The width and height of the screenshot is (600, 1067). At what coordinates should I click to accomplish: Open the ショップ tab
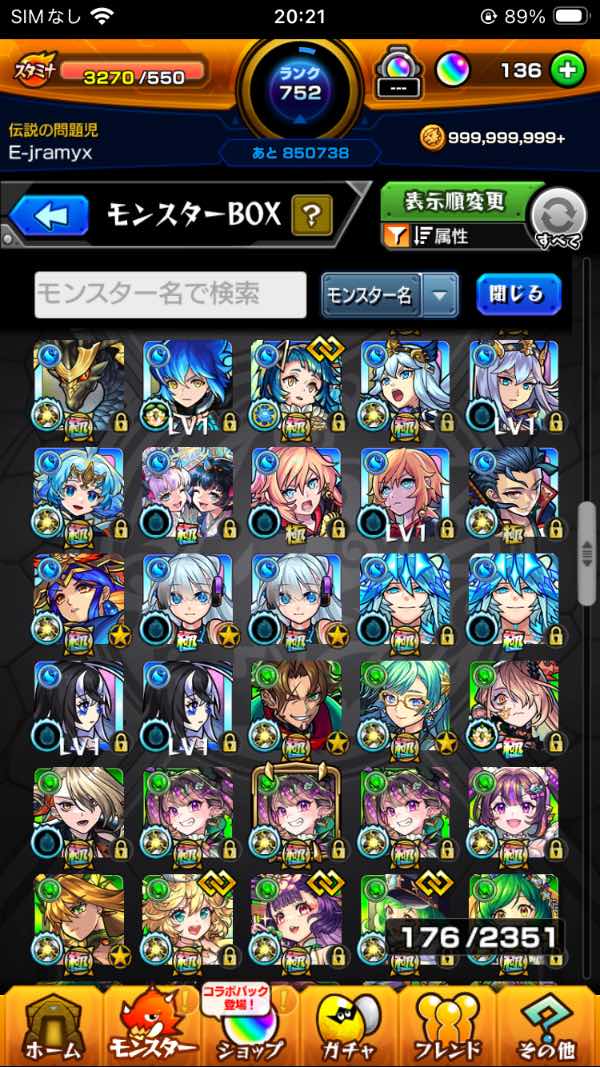coord(250,1026)
